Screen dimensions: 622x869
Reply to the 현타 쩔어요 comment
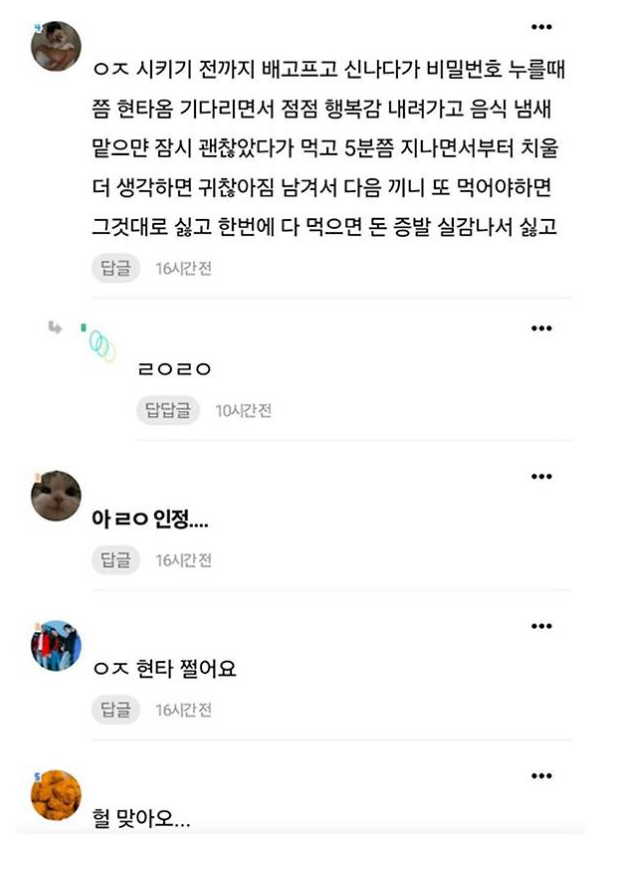pyautogui.click(x=116, y=710)
